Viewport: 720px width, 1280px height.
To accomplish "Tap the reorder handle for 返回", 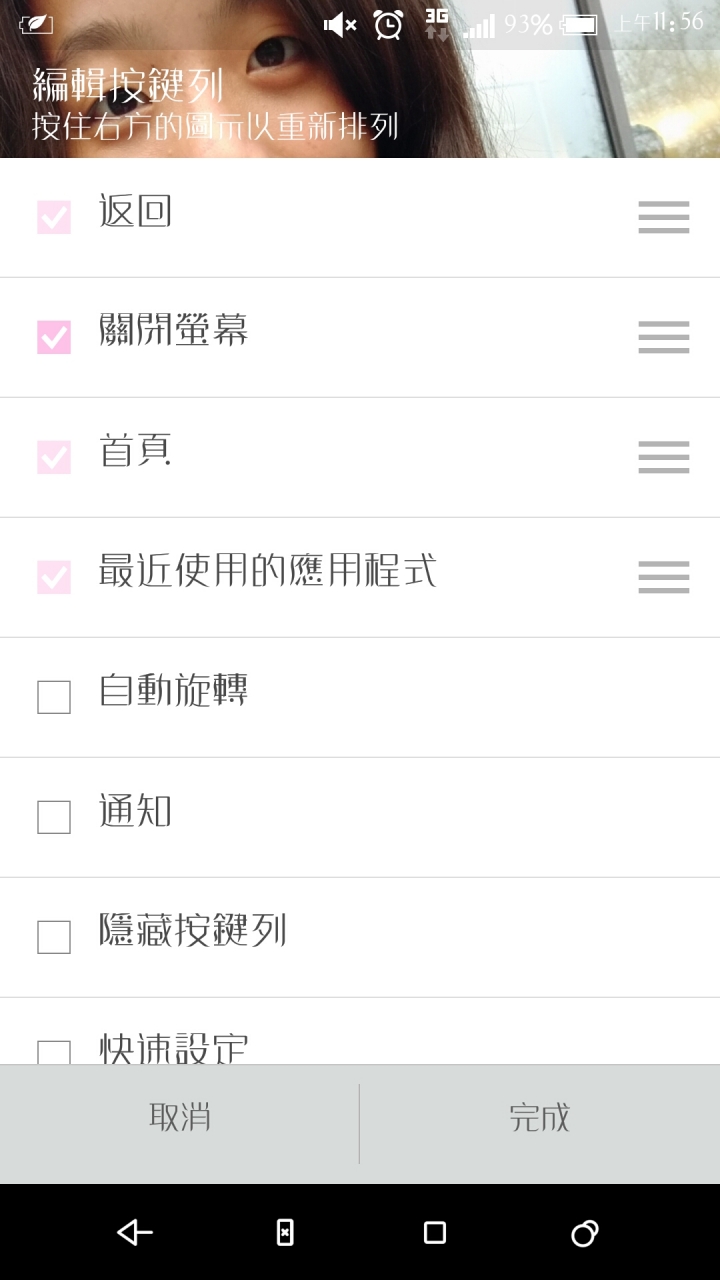I will (x=664, y=217).
